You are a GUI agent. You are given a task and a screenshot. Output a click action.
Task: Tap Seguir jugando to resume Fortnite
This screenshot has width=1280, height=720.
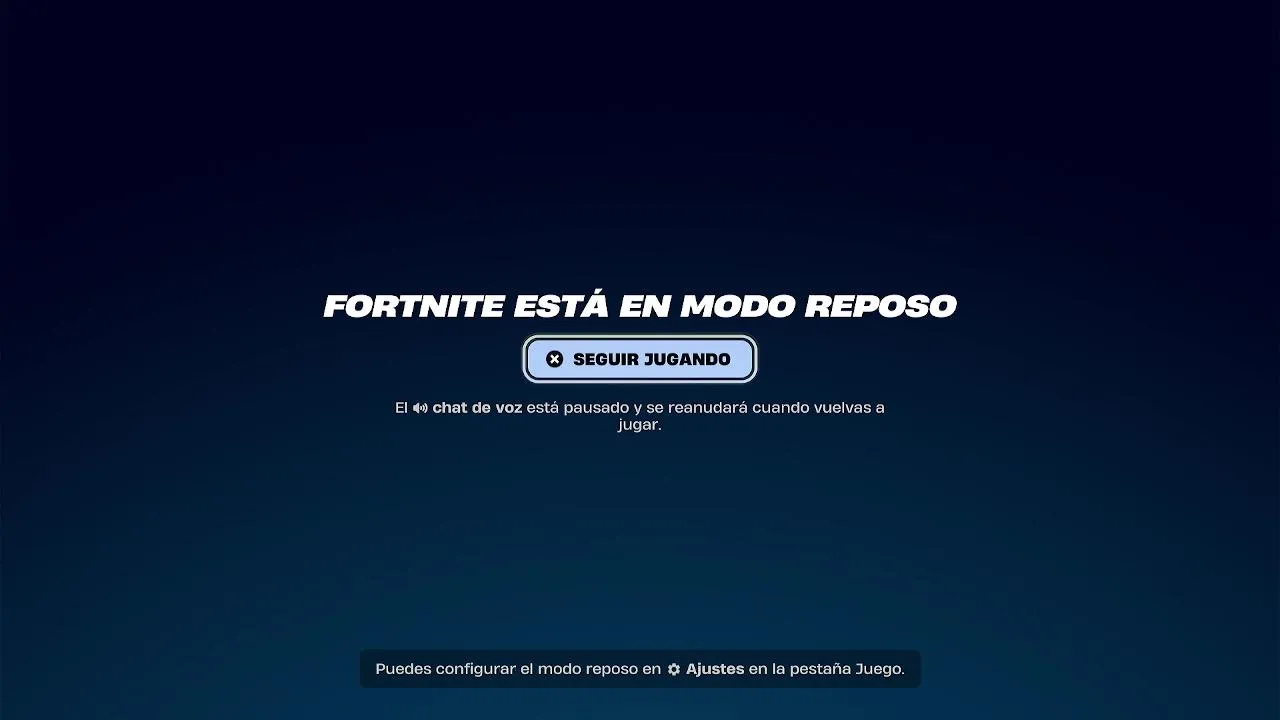tap(640, 359)
